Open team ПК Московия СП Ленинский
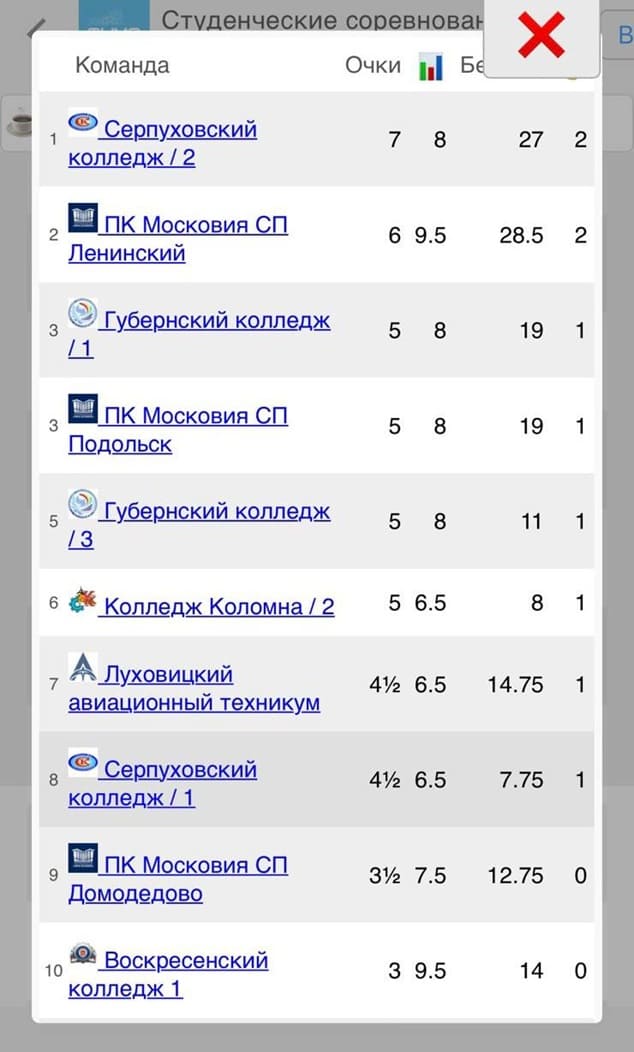Image resolution: width=634 pixels, height=1052 pixels. pyautogui.click(x=195, y=225)
